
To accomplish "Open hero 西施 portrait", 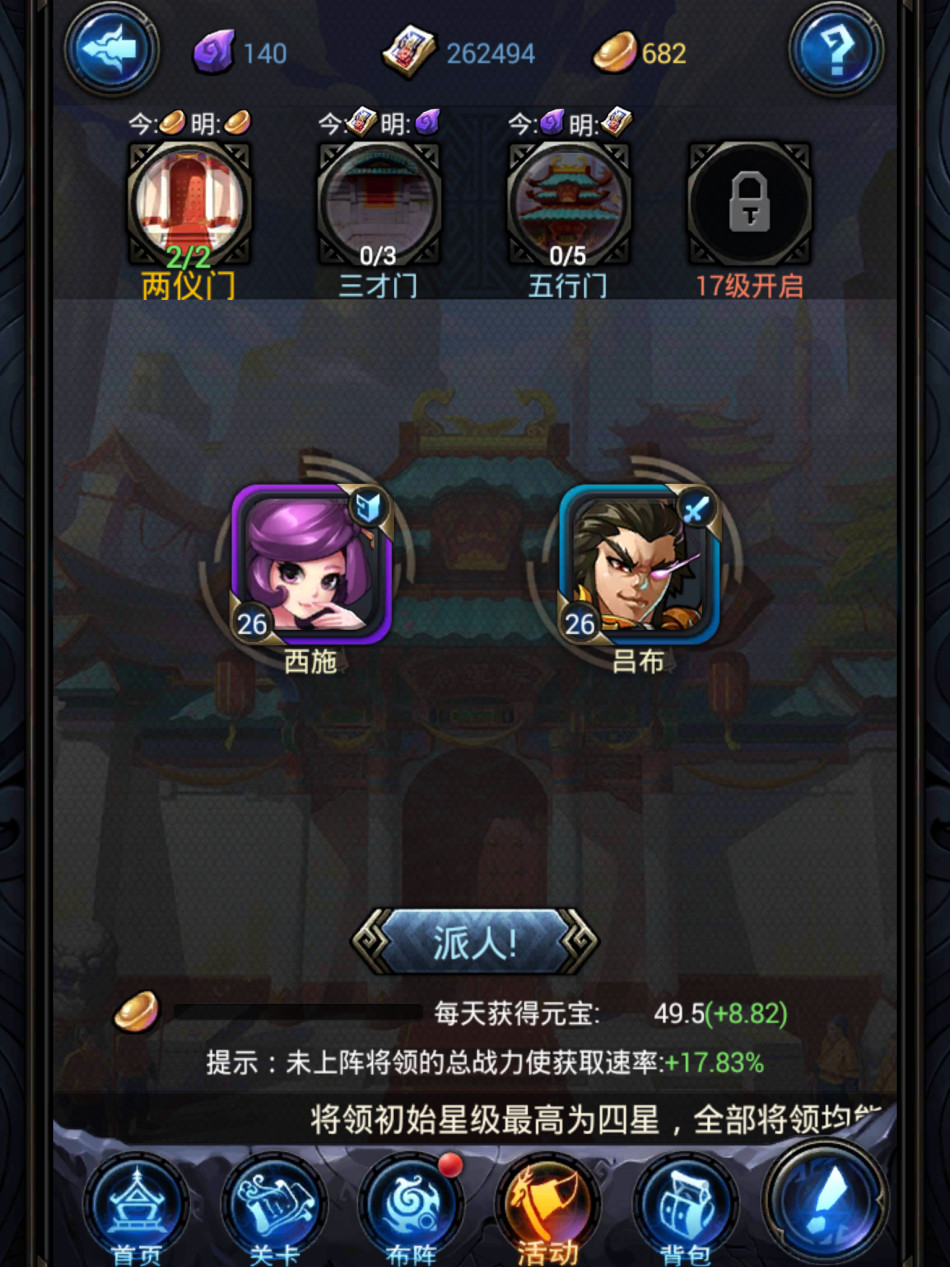I will click(311, 563).
